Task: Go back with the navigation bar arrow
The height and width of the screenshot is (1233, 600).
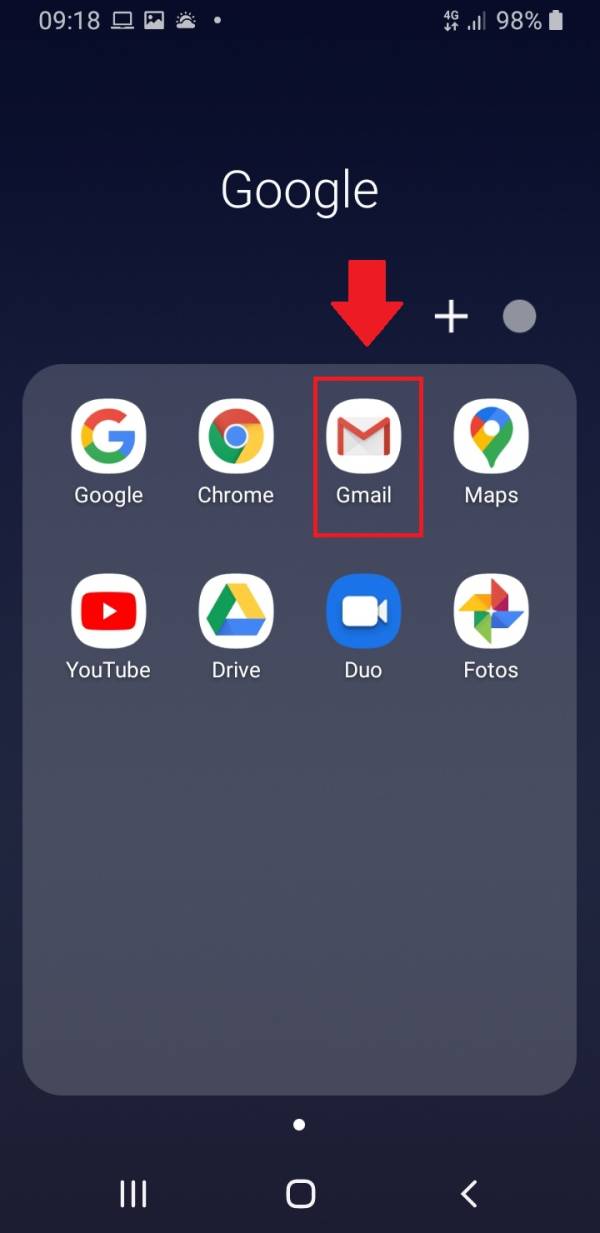Action: pos(468,1192)
